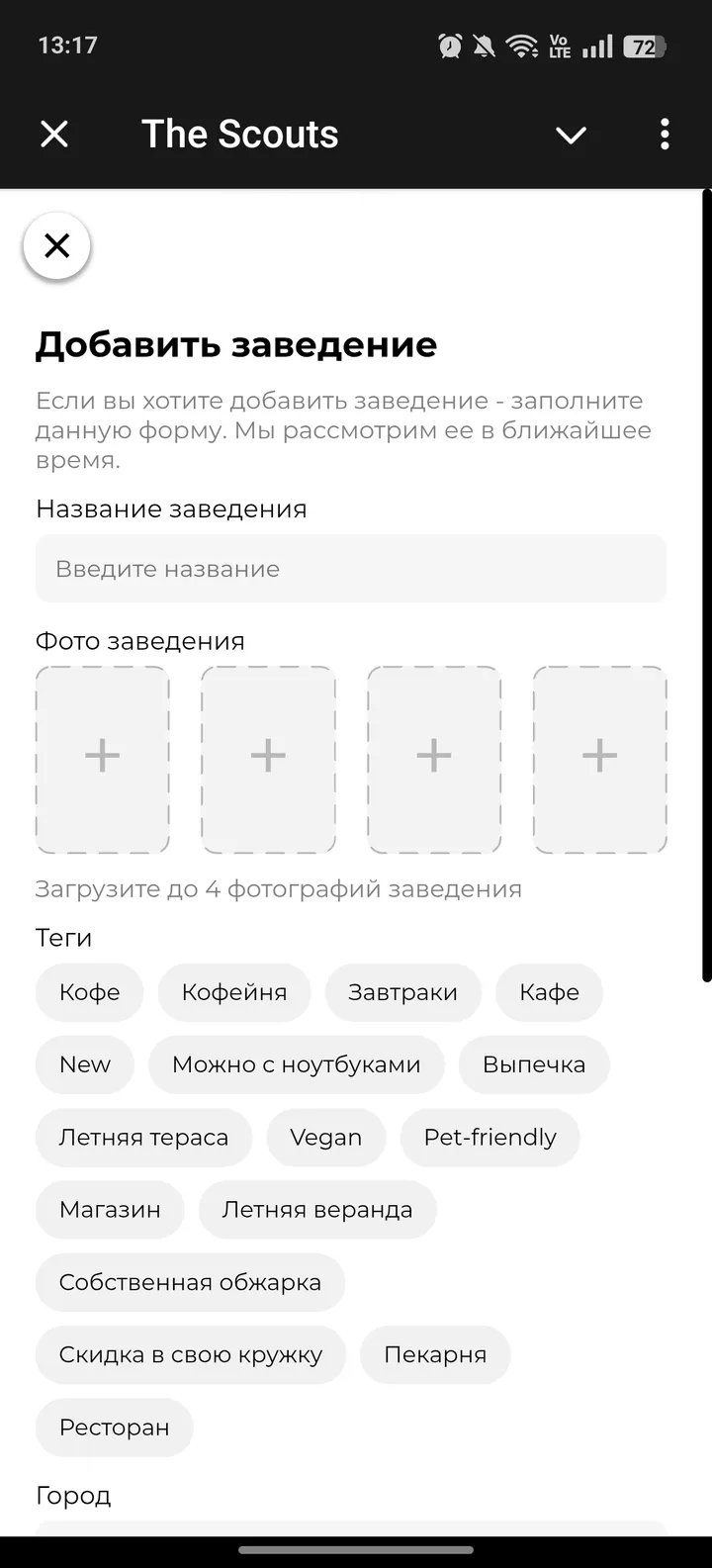Tap the Введите название input field
712x1568 pixels.
click(x=351, y=569)
